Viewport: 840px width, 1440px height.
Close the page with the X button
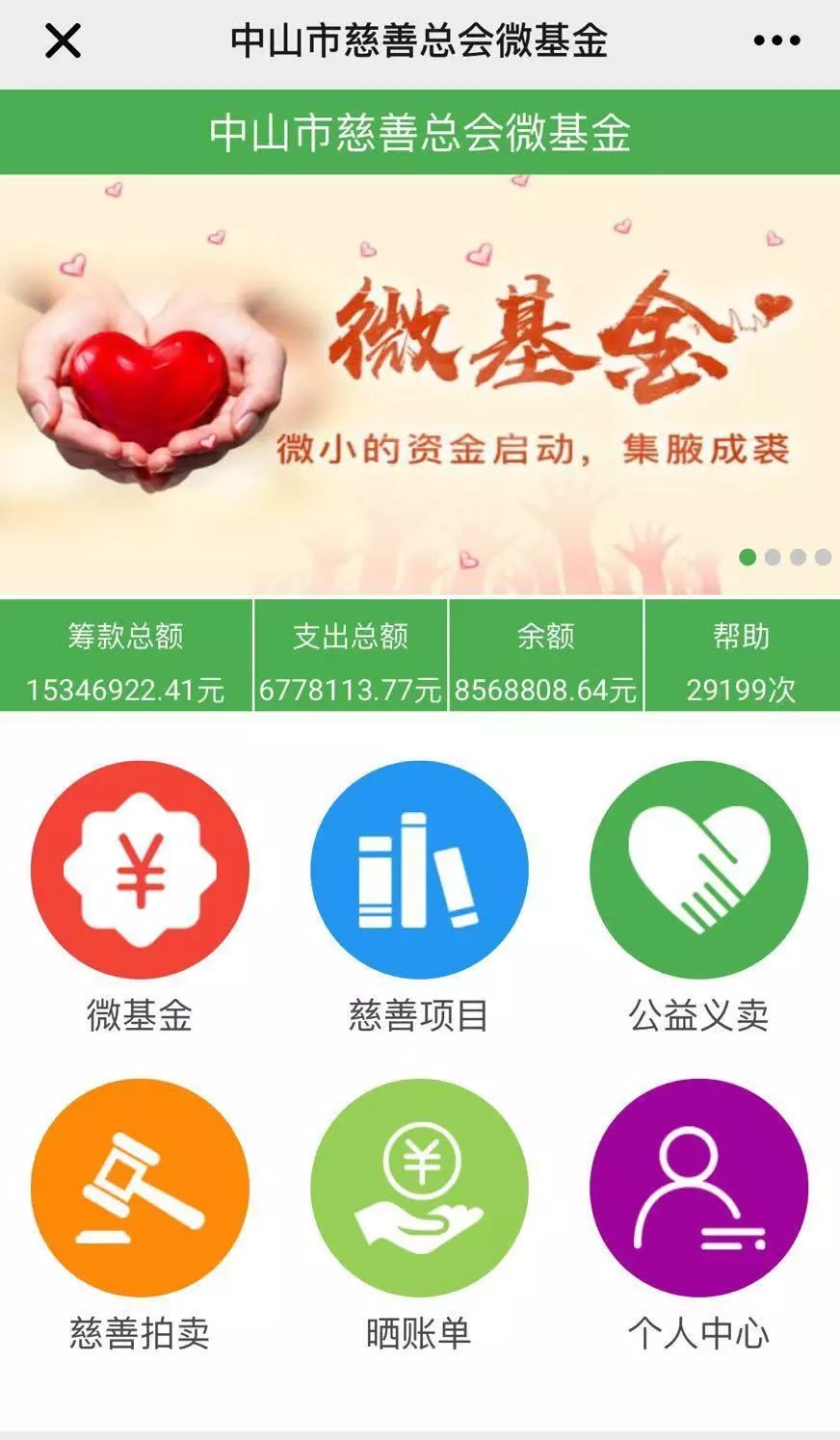click(x=63, y=40)
